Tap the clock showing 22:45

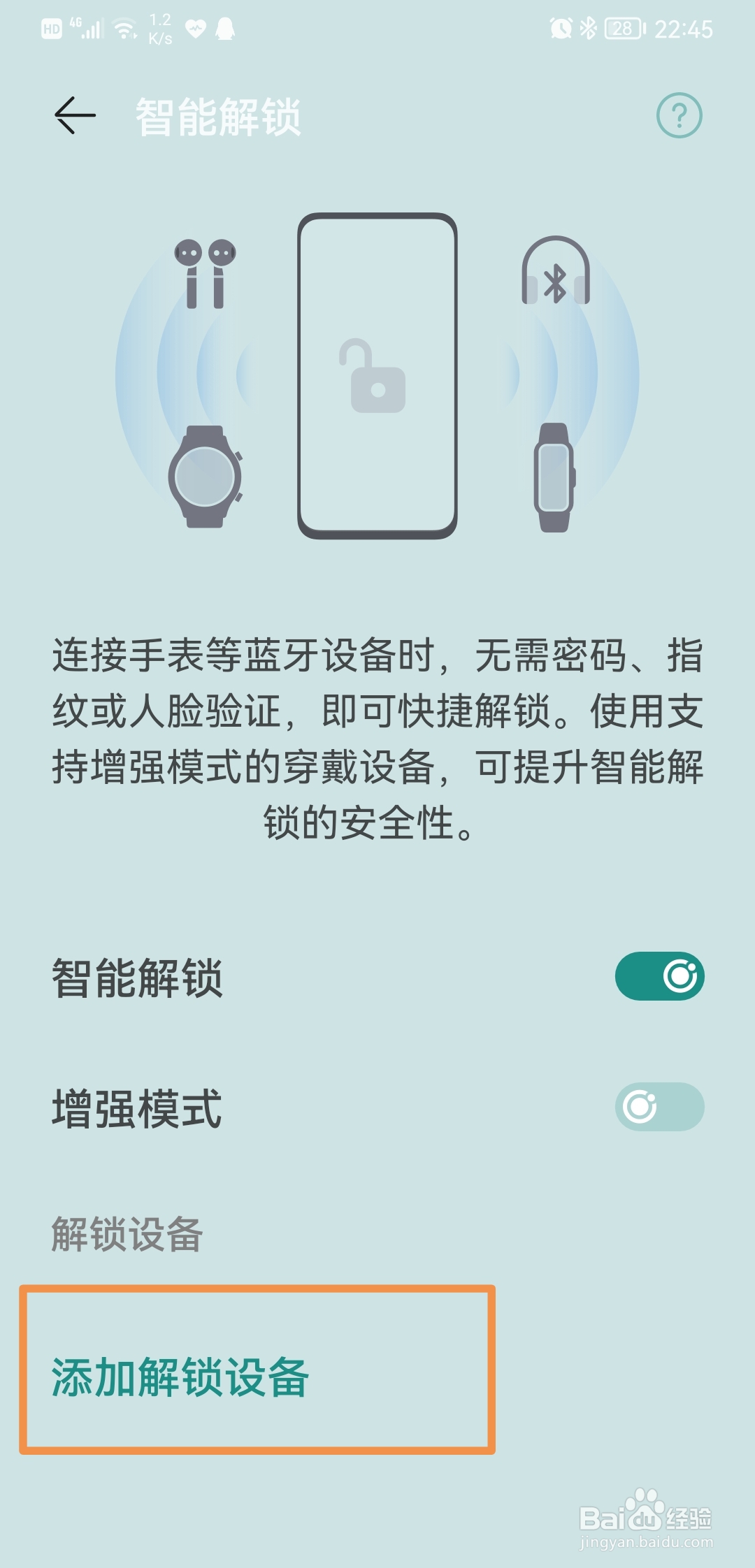coord(682,28)
